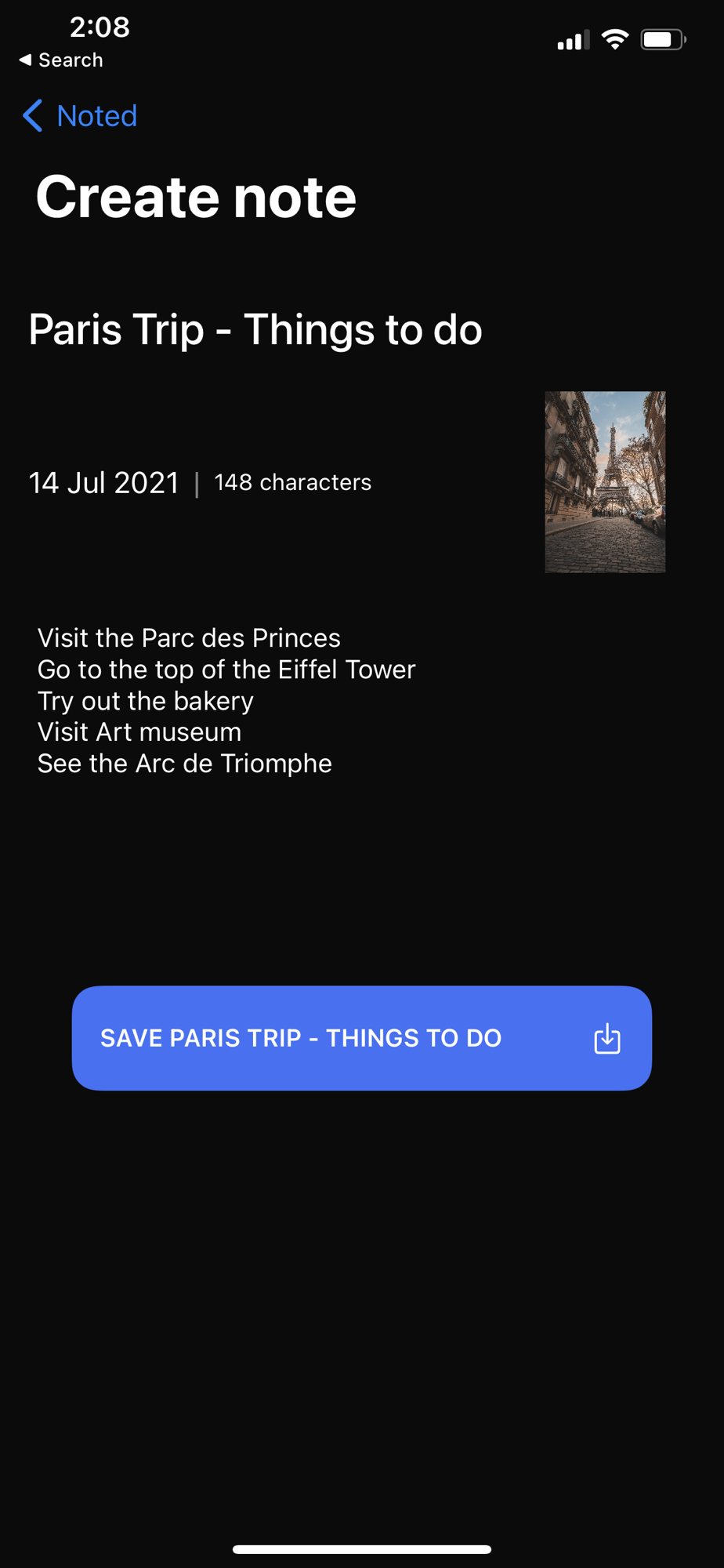This screenshot has height=1568, width=724.
Task: Go back to Noted
Action: [81, 116]
